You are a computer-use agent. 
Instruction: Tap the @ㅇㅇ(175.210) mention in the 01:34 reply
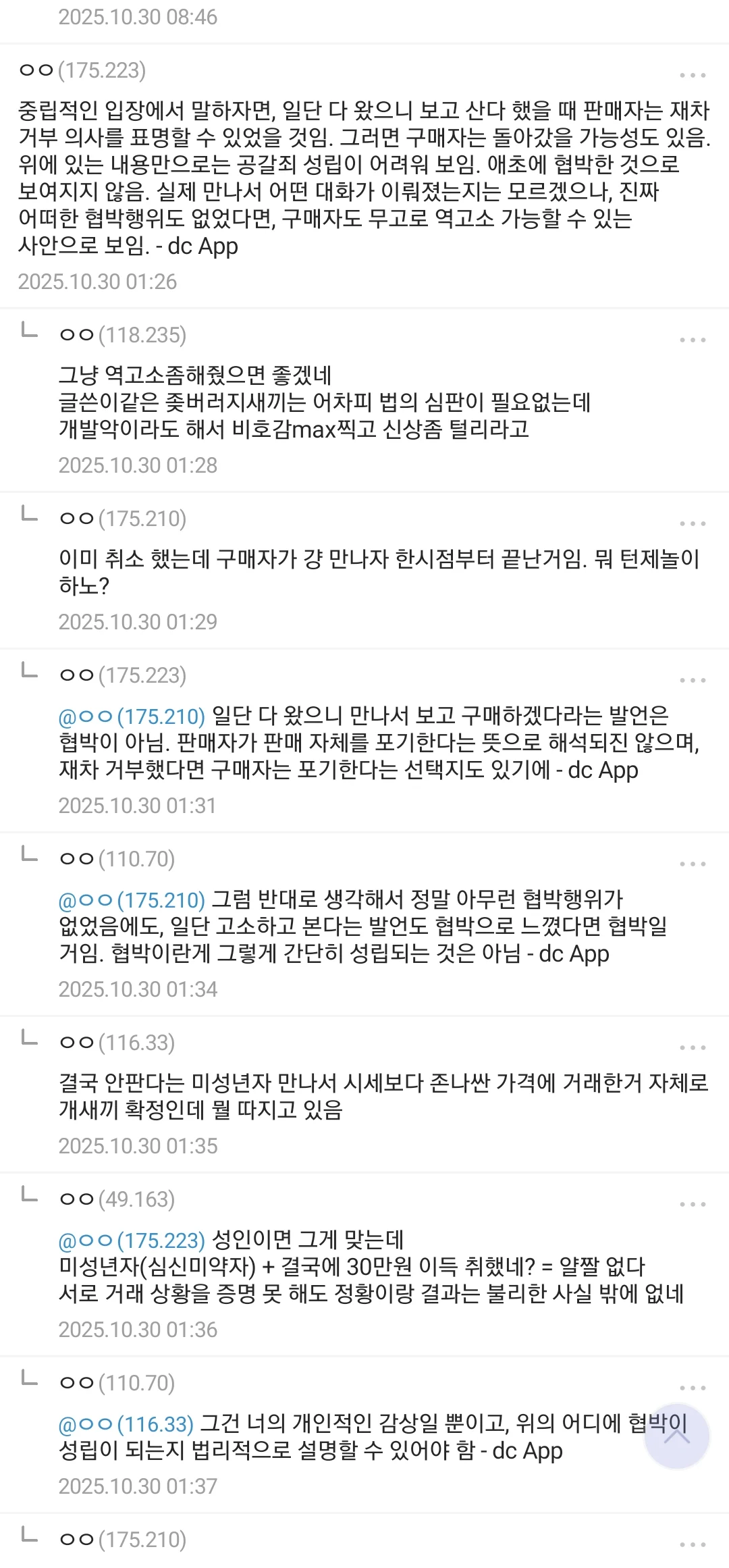coord(132,899)
